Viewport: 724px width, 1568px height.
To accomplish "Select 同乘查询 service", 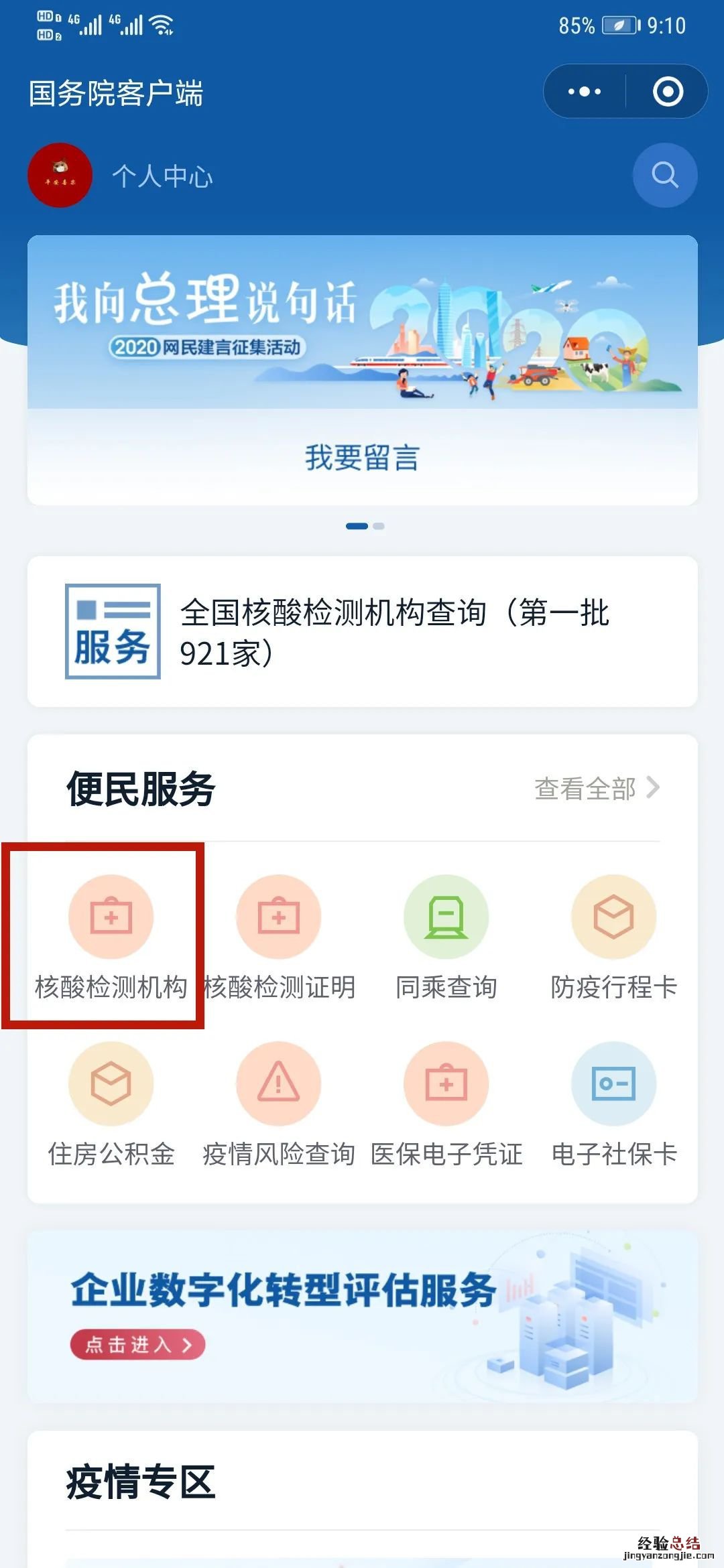I will click(x=446, y=937).
